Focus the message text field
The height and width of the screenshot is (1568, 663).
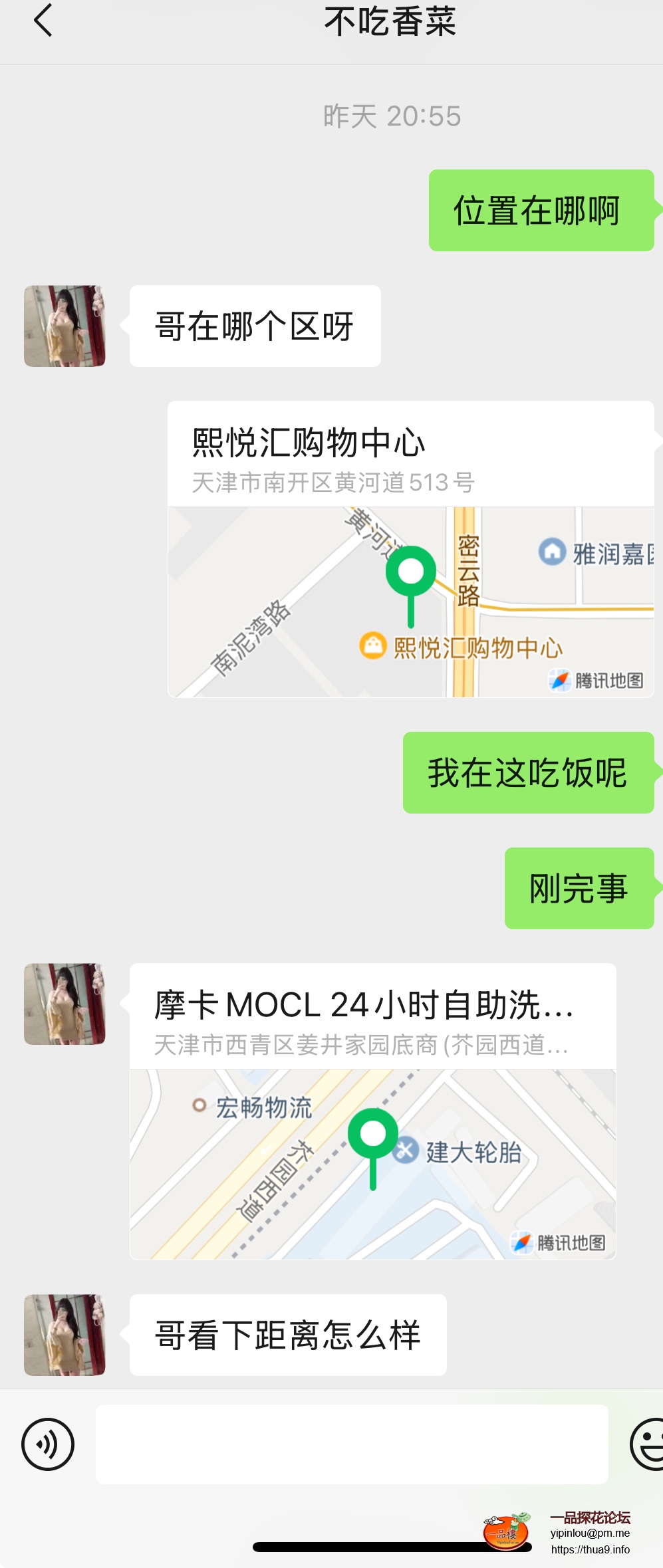point(351,1444)
